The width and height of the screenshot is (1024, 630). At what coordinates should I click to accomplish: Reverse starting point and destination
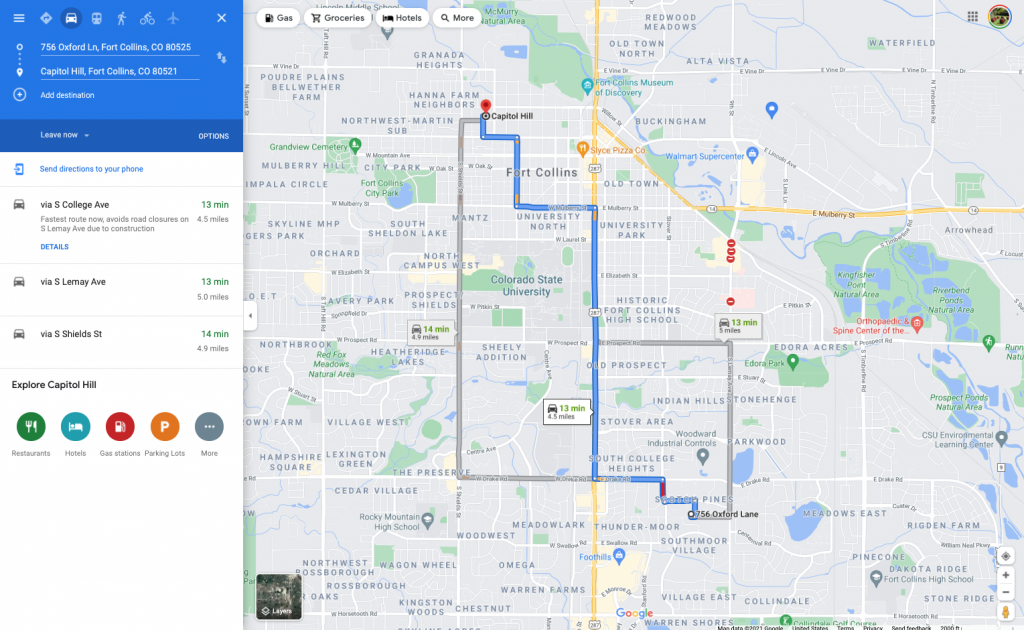tap(222, 58)
